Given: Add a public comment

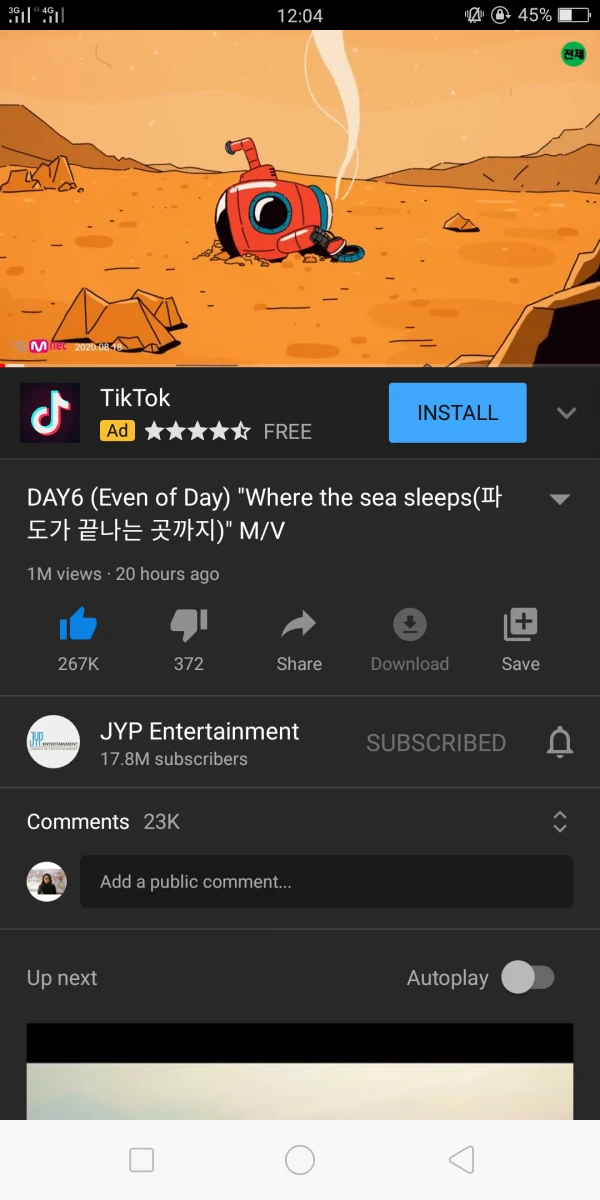Looking at the screenshot, I should (326, 882).
